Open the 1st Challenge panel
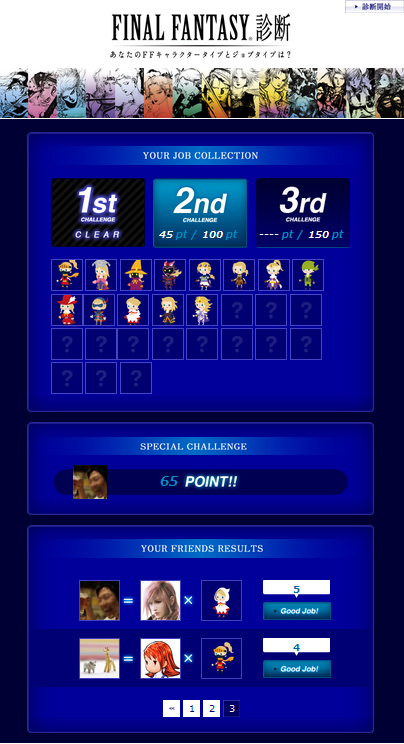Image resolution: width=404 pixels, height=744 pixels. [x=98, y=213]
